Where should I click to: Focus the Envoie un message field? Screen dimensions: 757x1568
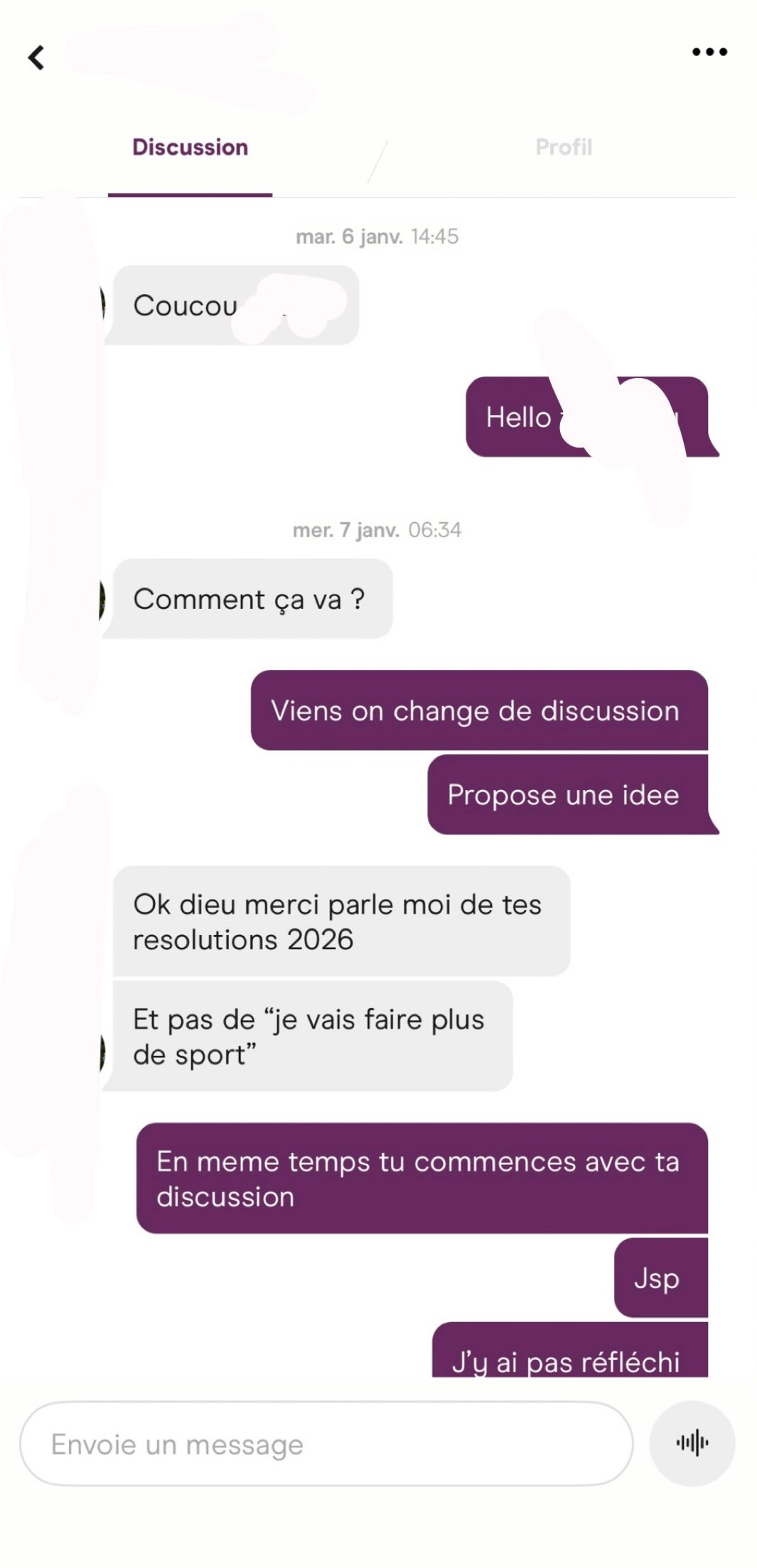(x=326, y=1444)
